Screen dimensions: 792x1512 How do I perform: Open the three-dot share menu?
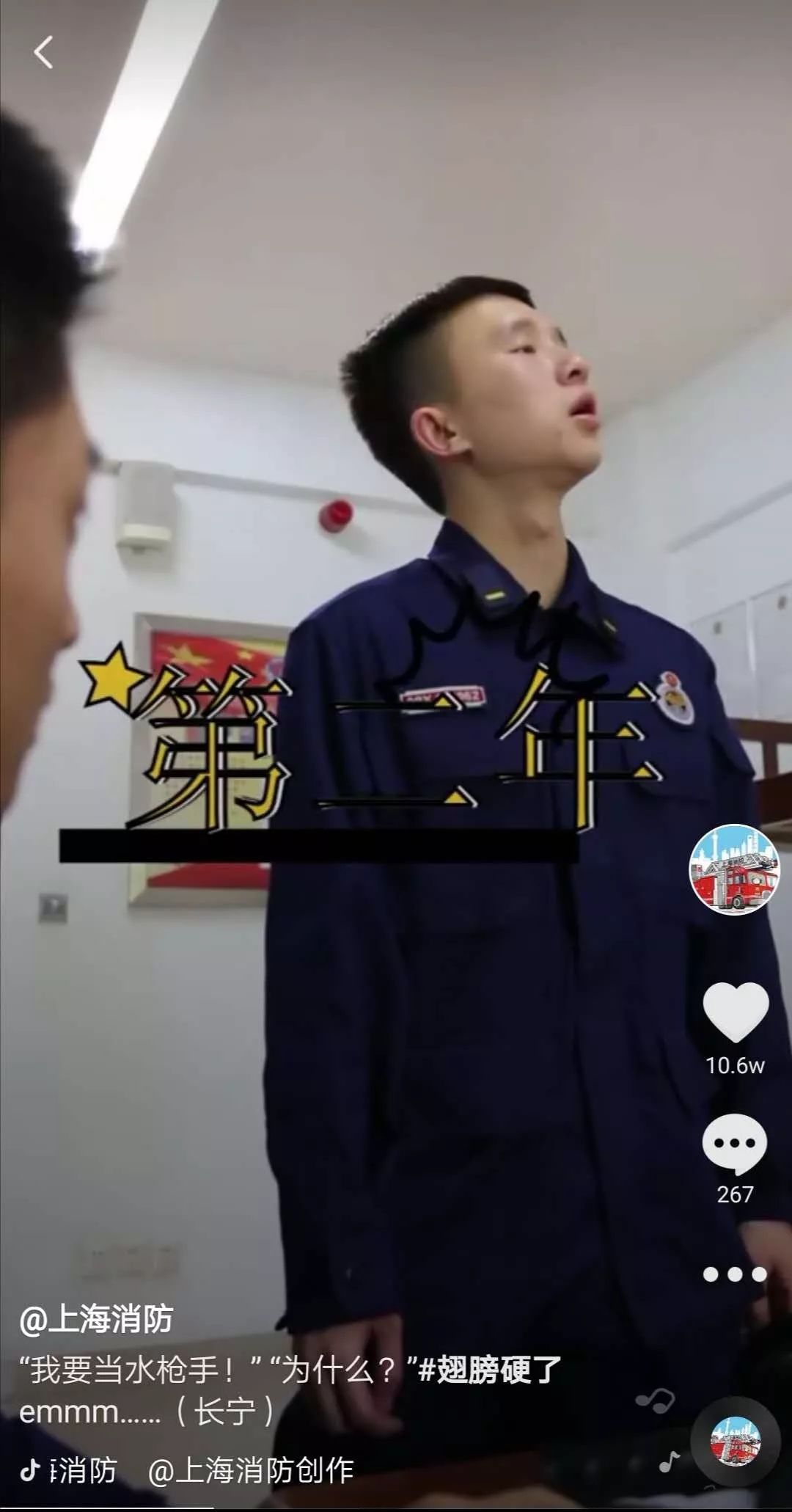(x=735, y=1274)
